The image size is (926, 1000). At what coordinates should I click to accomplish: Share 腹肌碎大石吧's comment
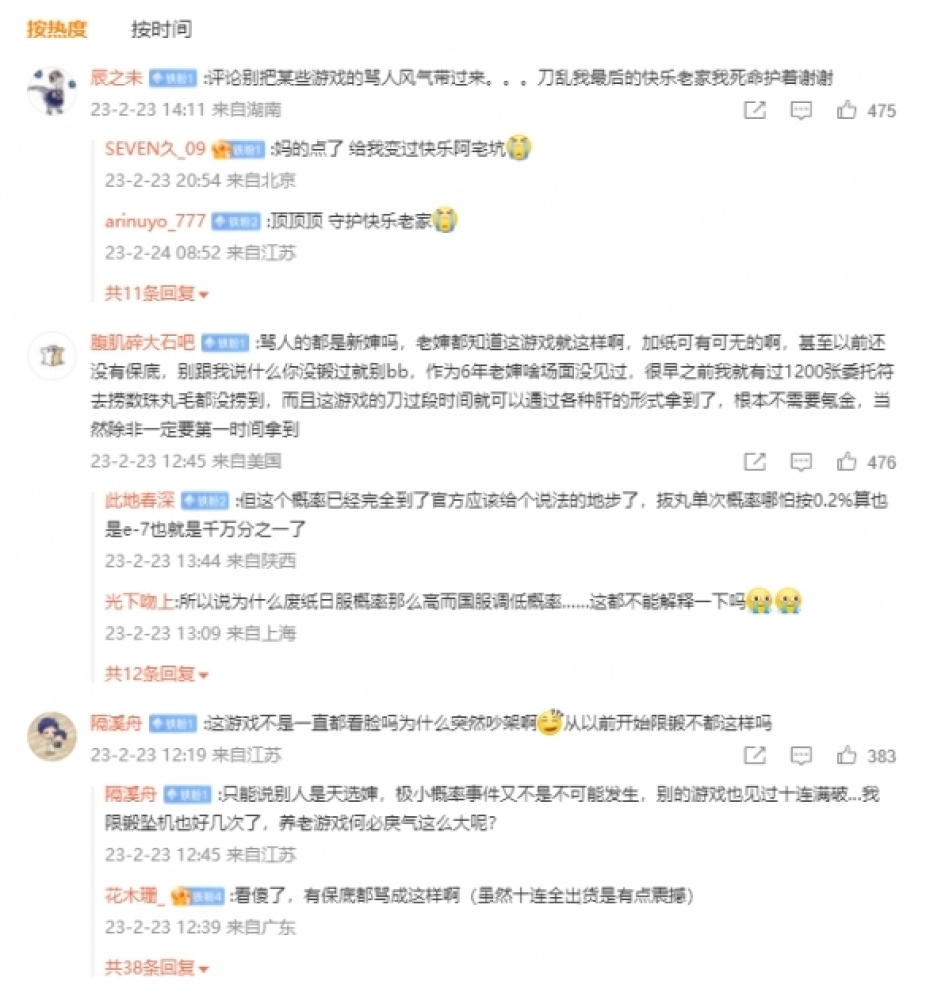tap(755, 461)
